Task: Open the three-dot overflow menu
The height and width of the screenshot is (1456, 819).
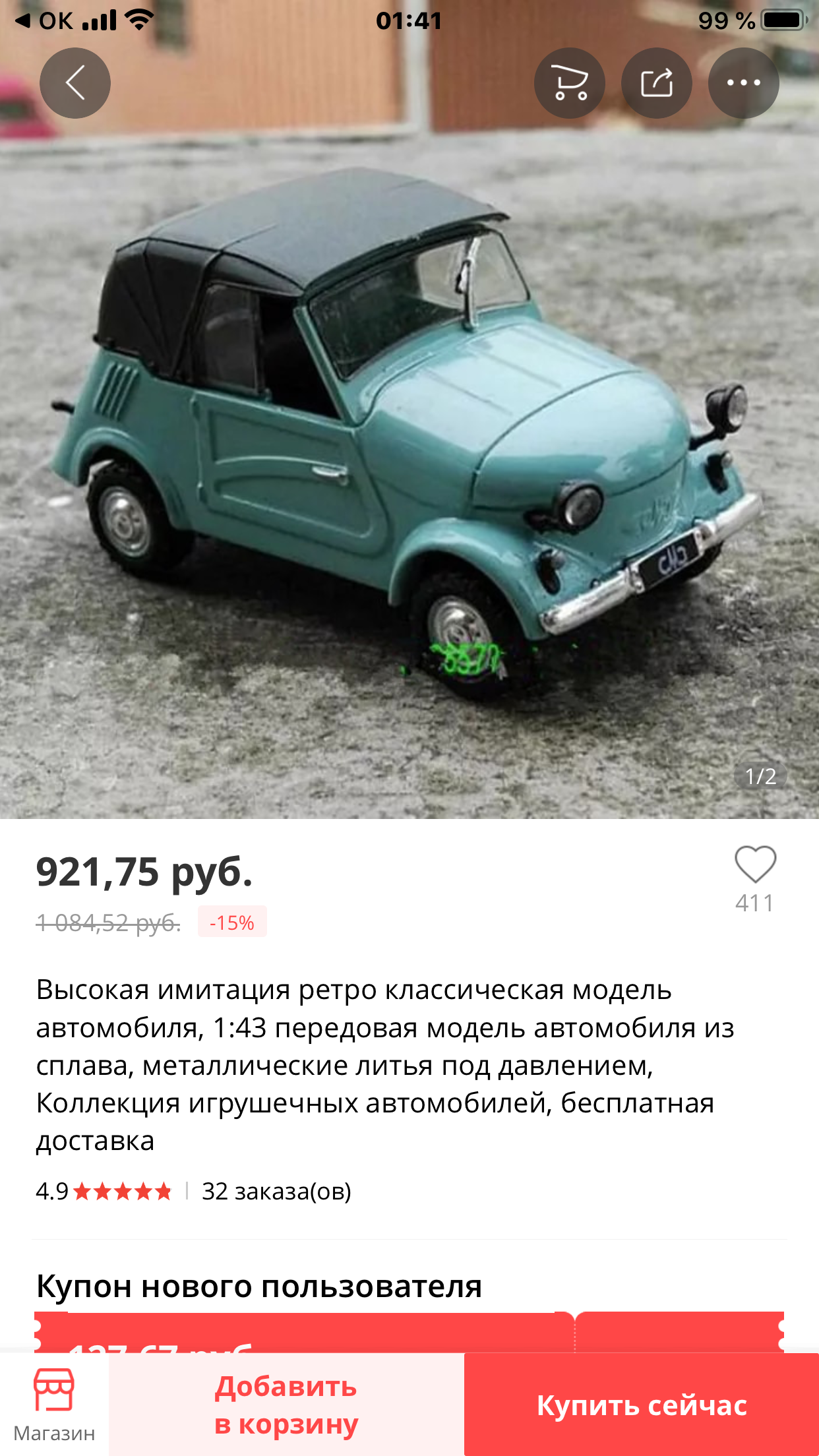Action: click(743, 83)
